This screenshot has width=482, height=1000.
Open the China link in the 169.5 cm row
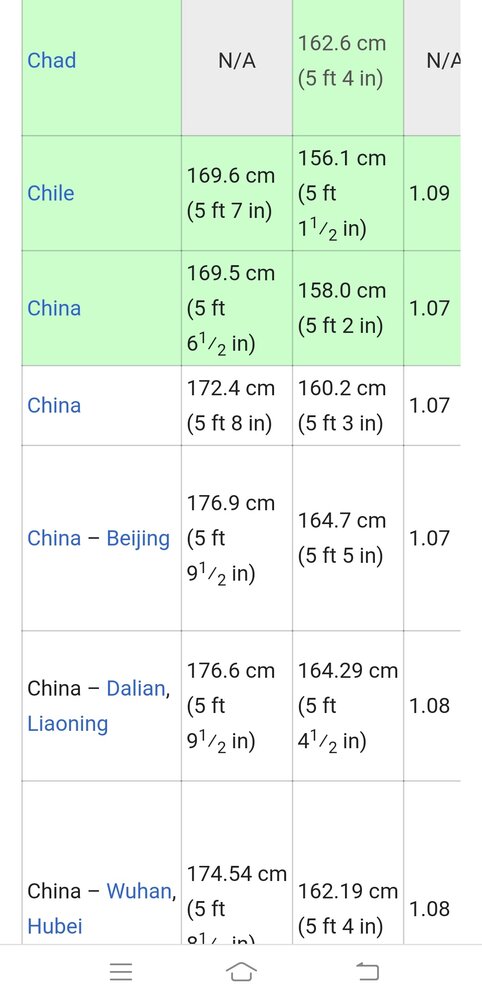(54, 308)
